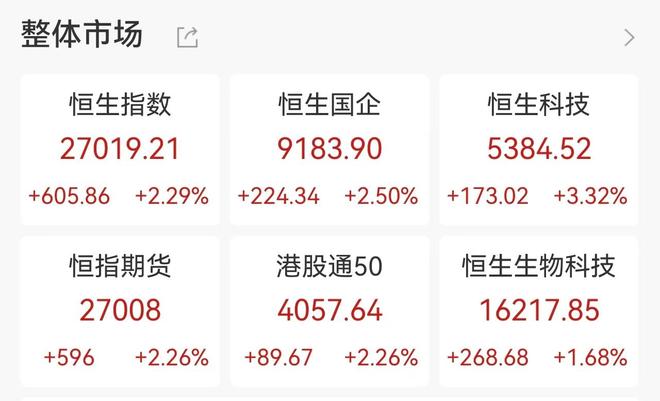The width and height of the screenshot is (660, 401).
Task: View the 恒生科技 index details
Action: coord(538,148)
